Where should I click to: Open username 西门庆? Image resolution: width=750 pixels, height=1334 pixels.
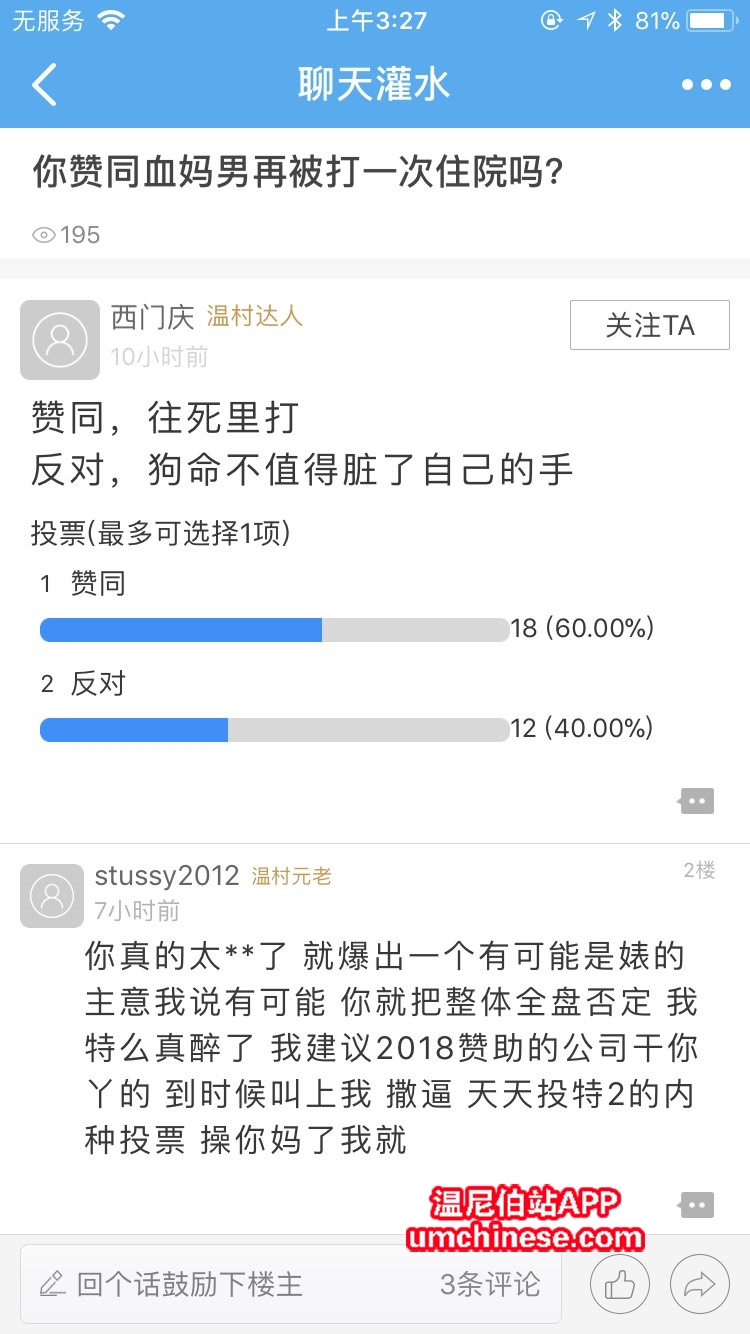tap(152, 317)
